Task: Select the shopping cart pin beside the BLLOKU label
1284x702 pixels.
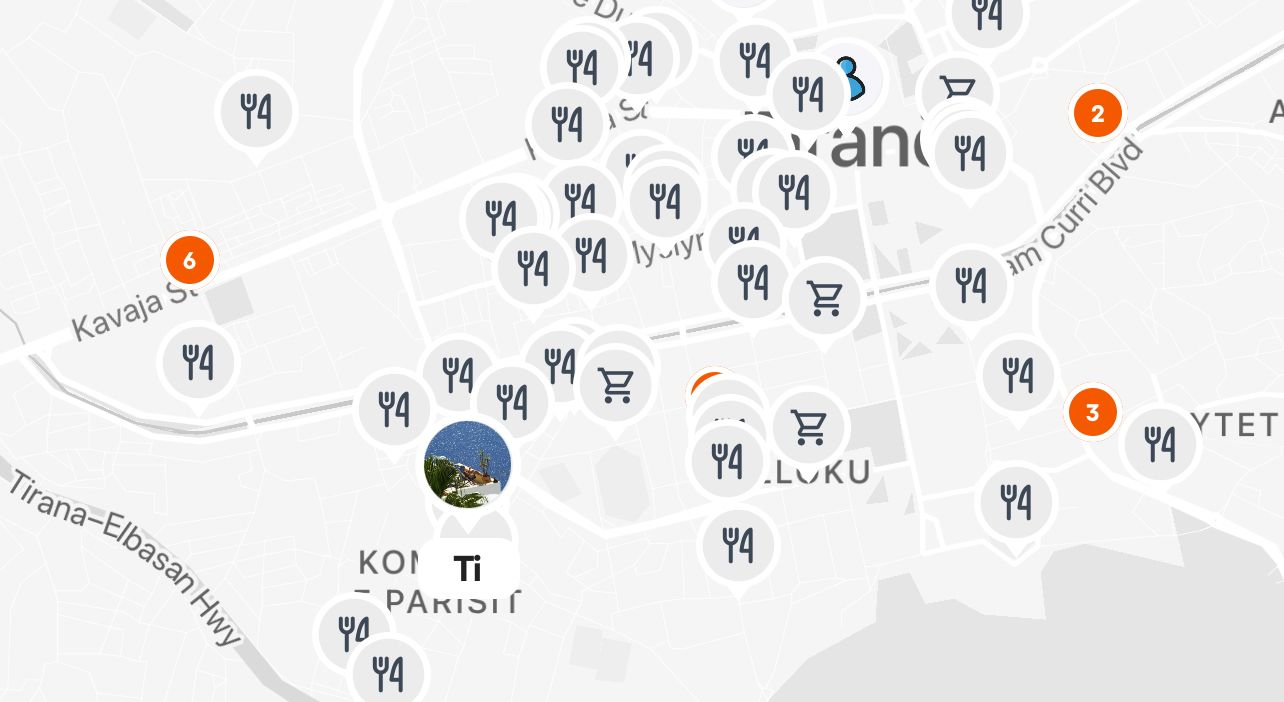Action: pyautogui.click(x=808, y=427)
